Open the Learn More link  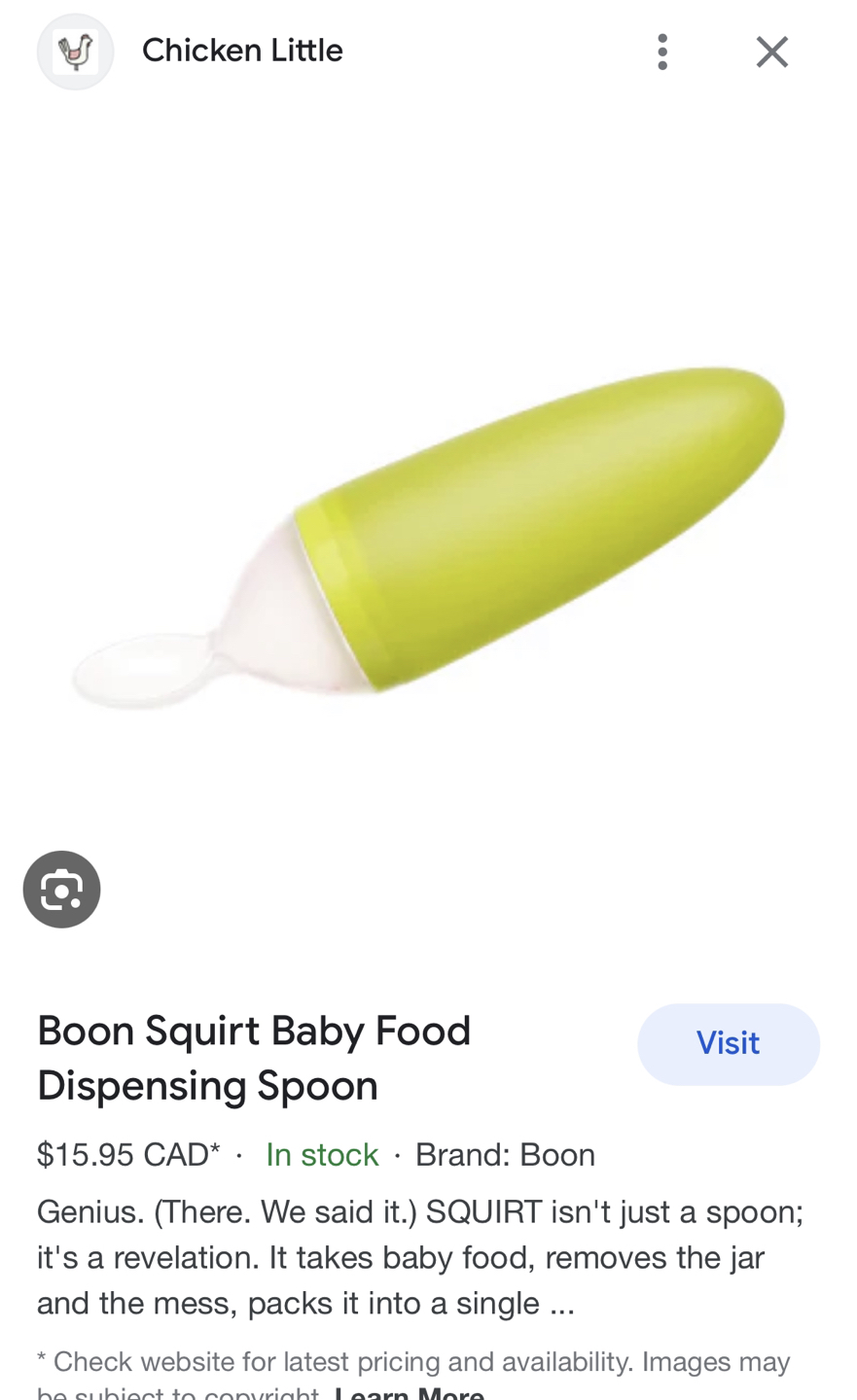tap(410, 1392)
